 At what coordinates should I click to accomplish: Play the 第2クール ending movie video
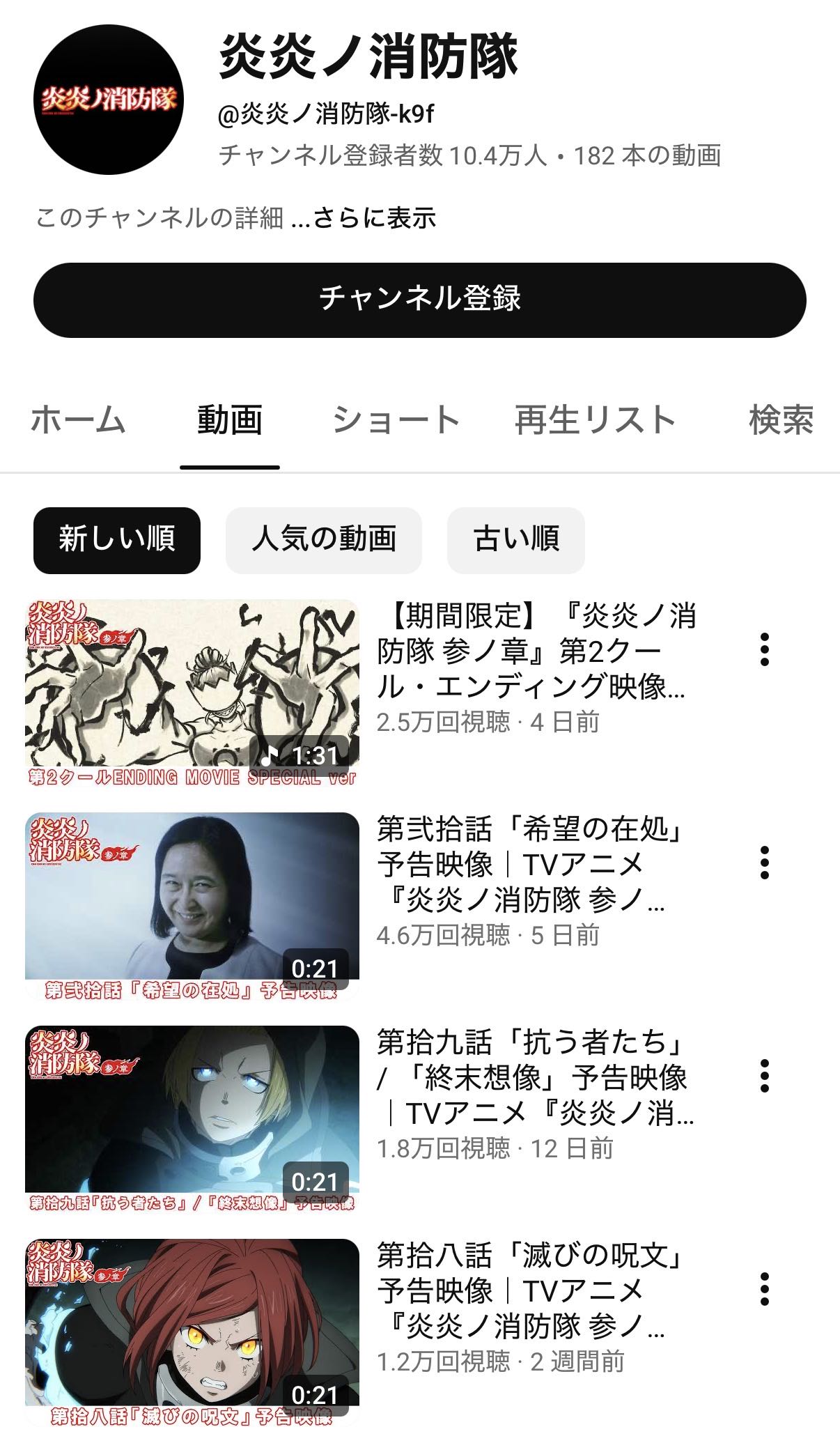[x=192, y=693]
